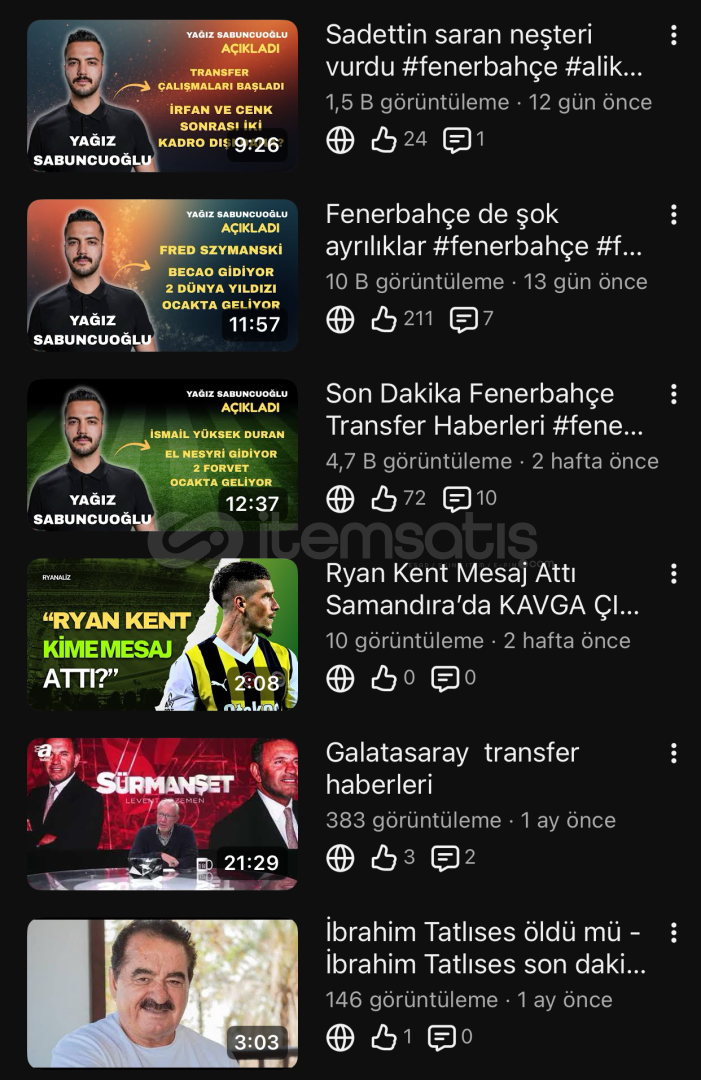Open the 'İbrahim Tatlıses öldü mü' video
Screen dimensions: 701x1080
(x=162, y=994)
